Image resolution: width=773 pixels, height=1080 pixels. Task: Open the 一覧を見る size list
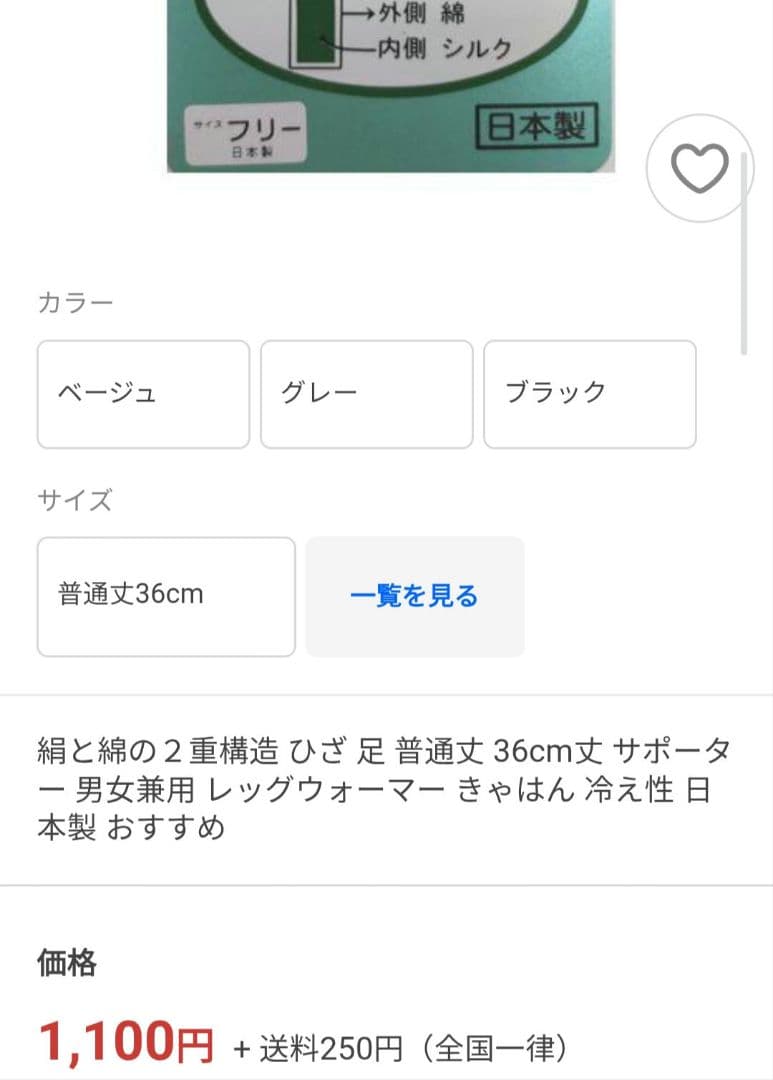coord(415,596)
